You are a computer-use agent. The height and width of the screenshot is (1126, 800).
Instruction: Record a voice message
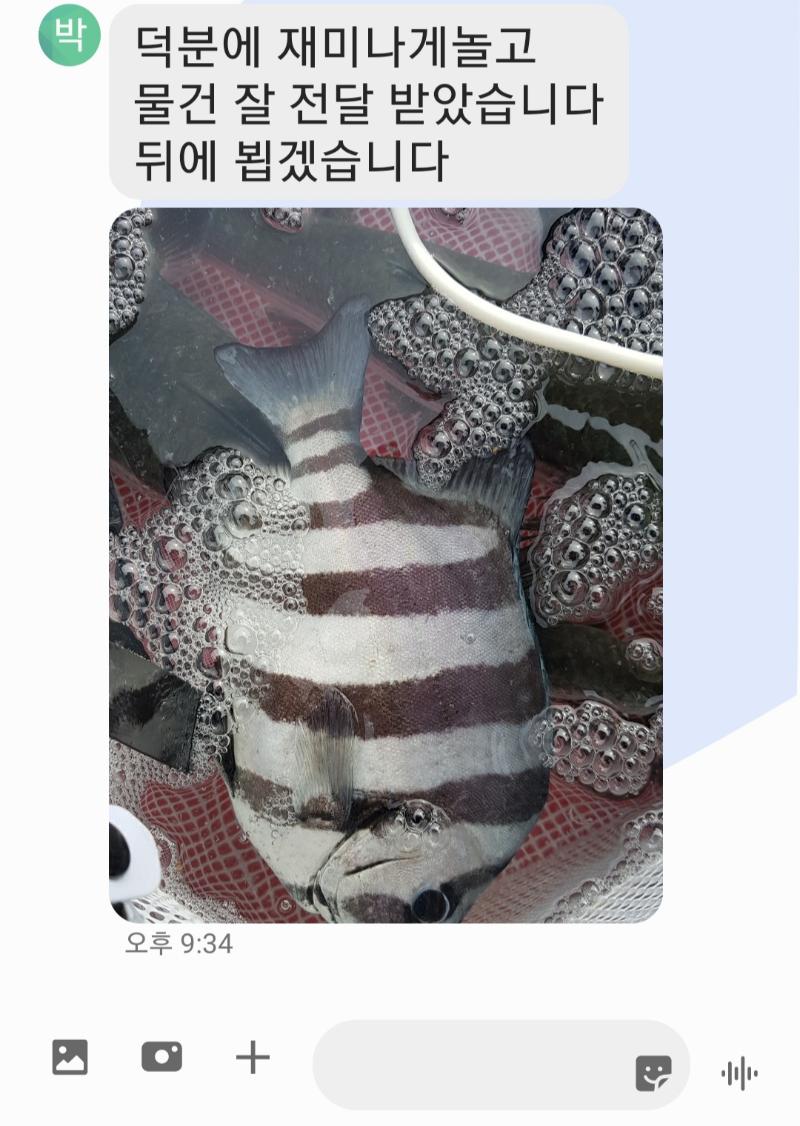739,1074
